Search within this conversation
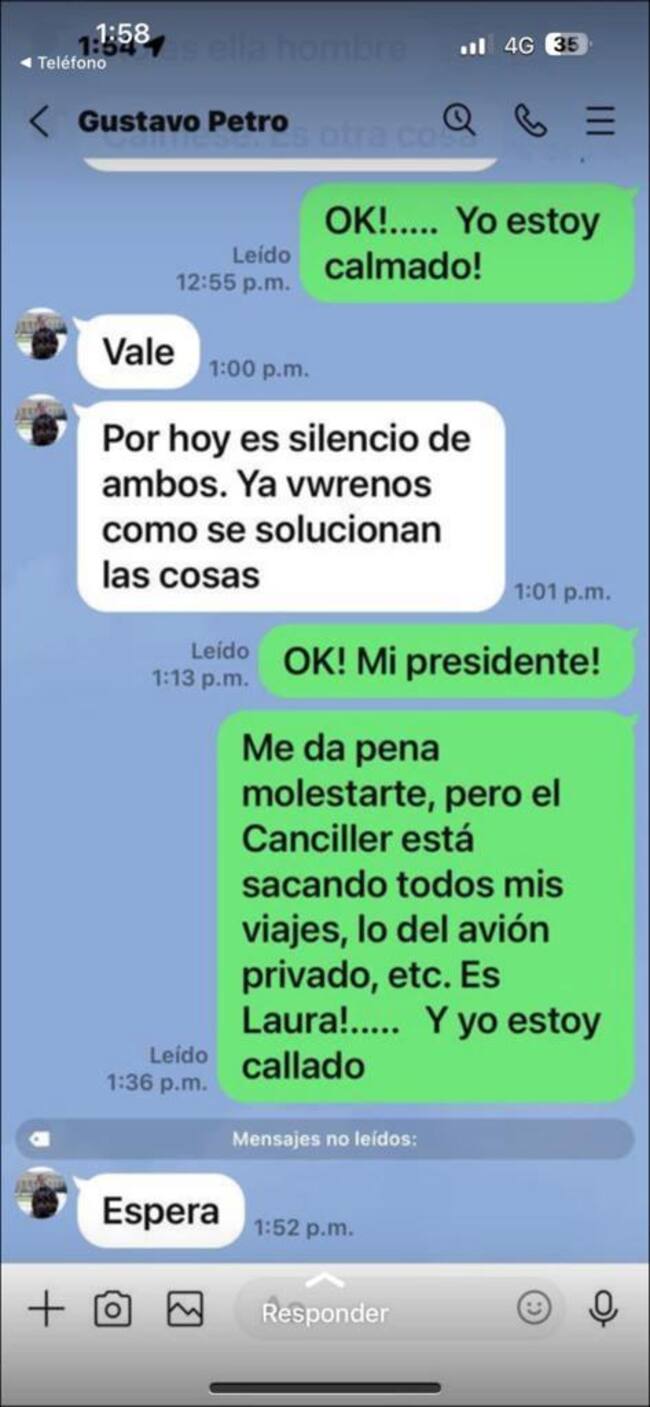 coord(459,120)
